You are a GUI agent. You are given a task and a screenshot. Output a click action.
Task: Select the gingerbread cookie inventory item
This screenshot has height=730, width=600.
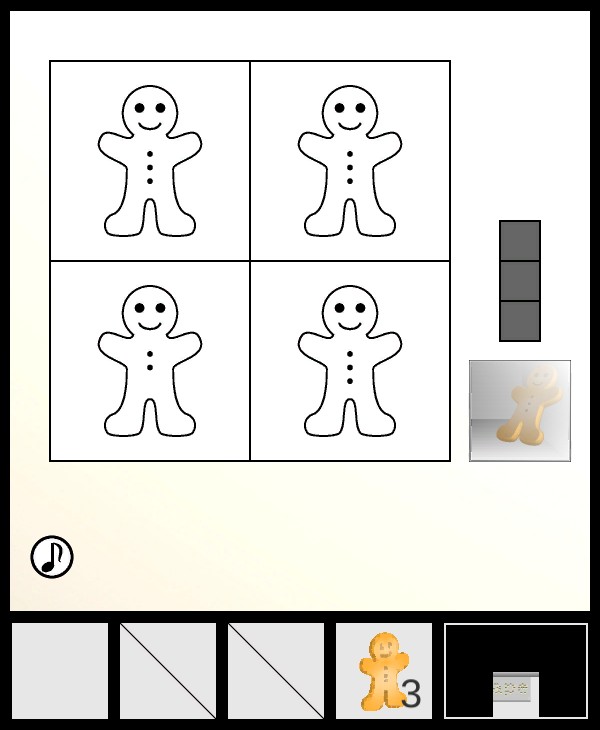[384, 671]
